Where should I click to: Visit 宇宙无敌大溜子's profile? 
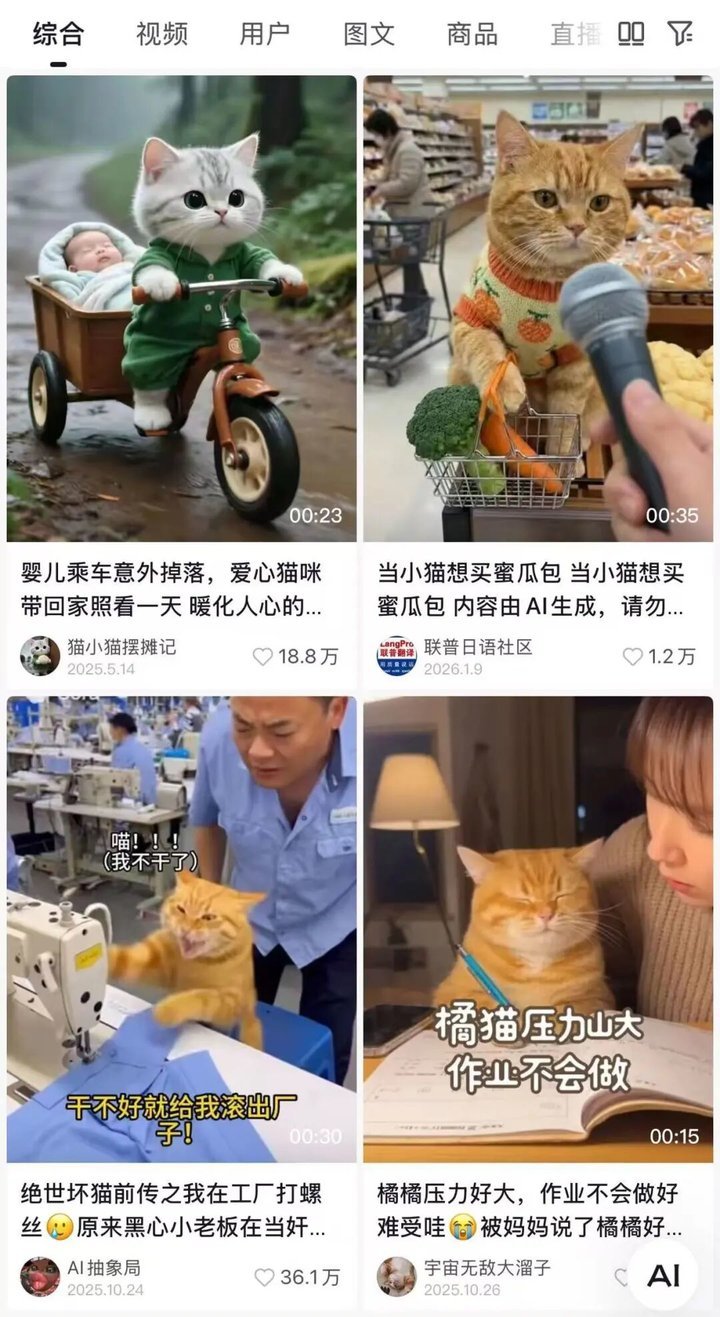[x=397, y=1277]
